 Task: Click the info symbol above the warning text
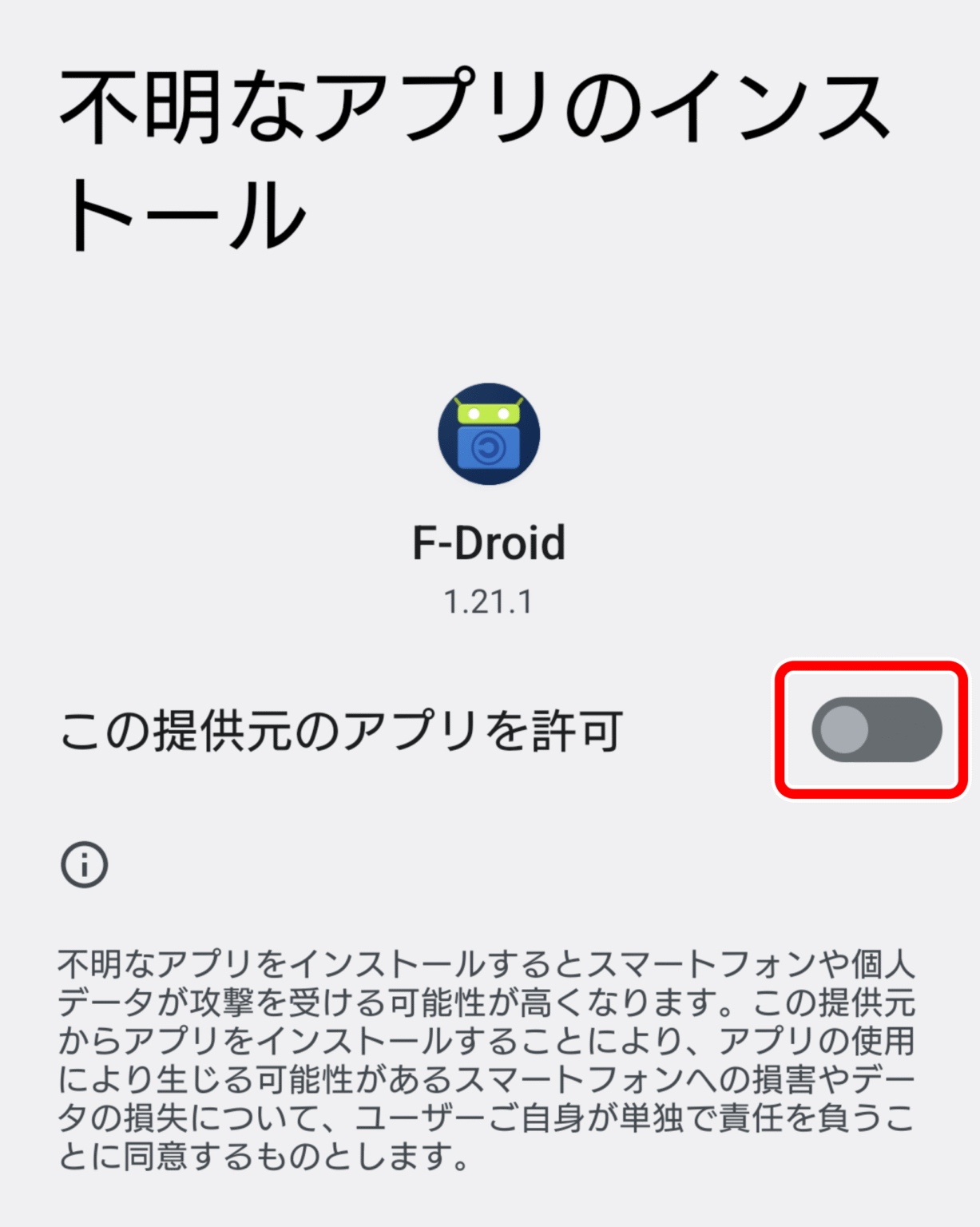pos(83,864)
